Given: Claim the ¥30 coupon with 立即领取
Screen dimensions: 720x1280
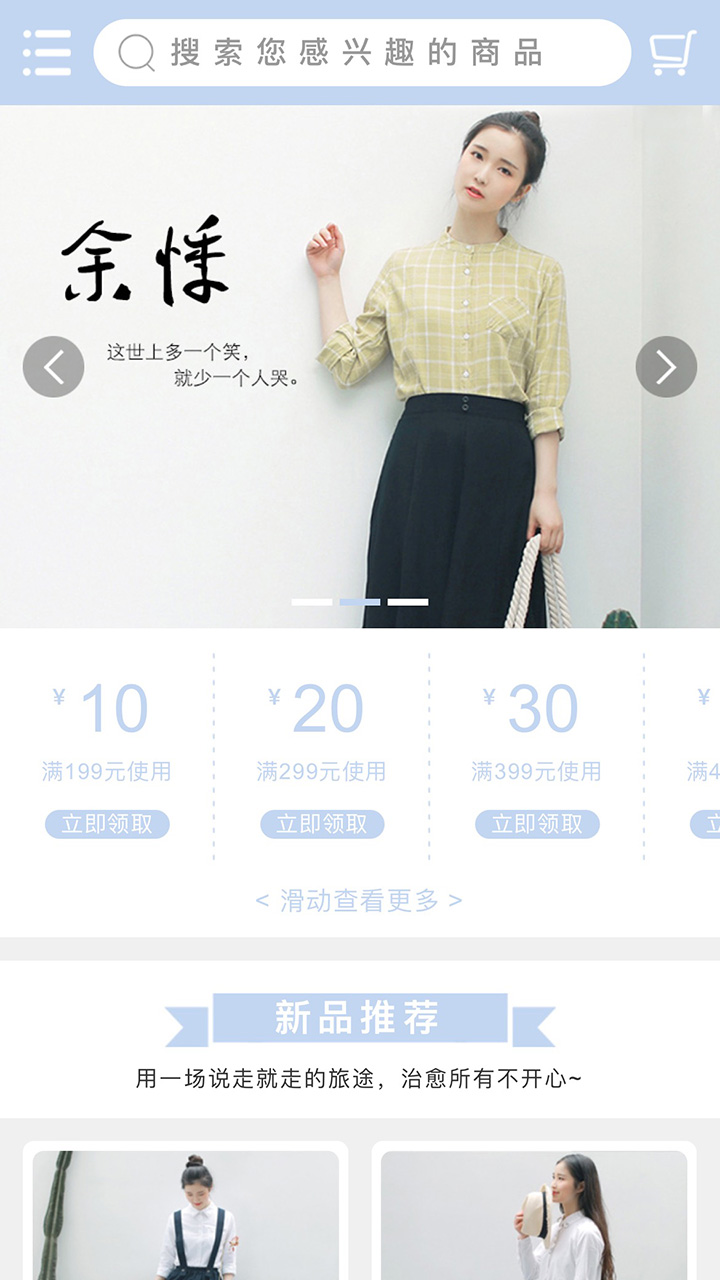Looking at the screenshot, I should point(537,824).
